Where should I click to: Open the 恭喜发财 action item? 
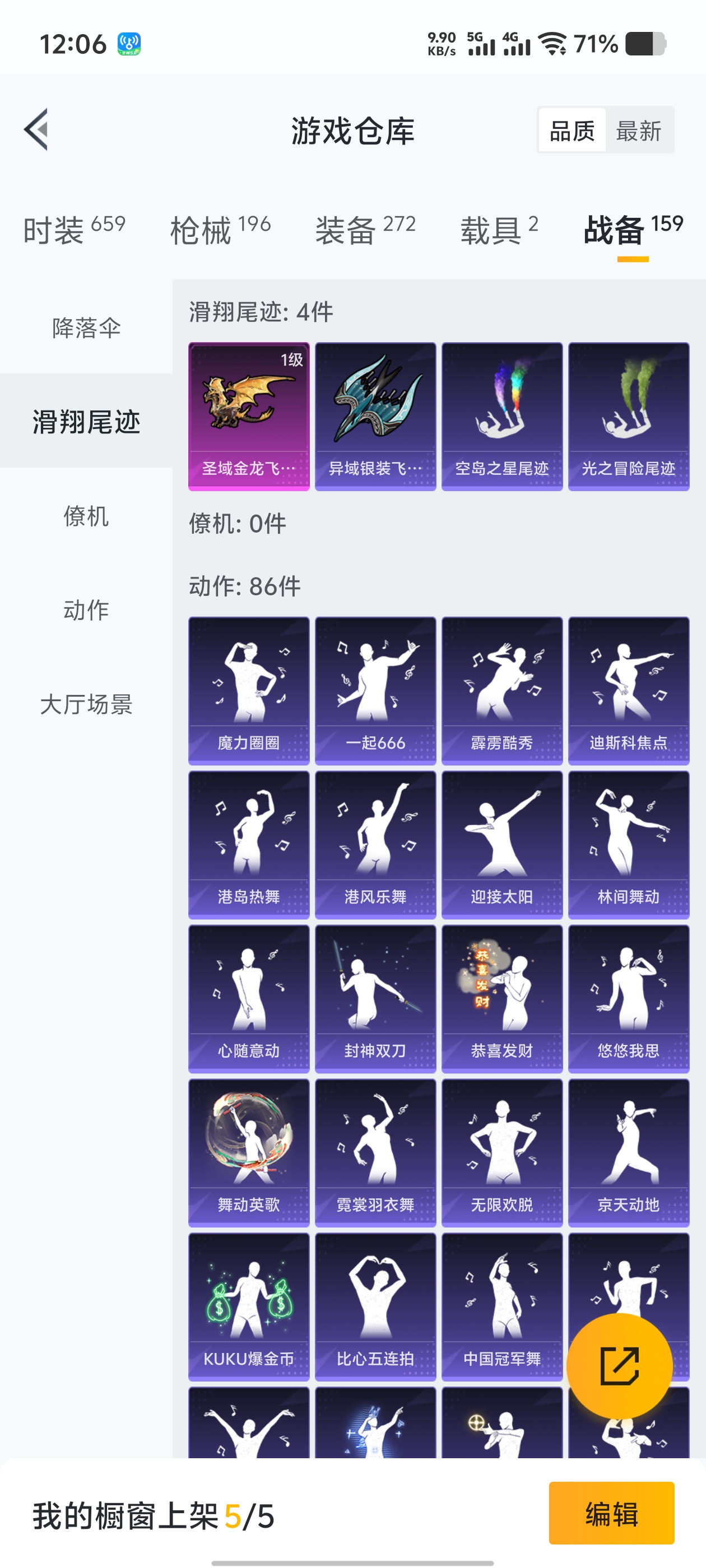click(501, 998)
